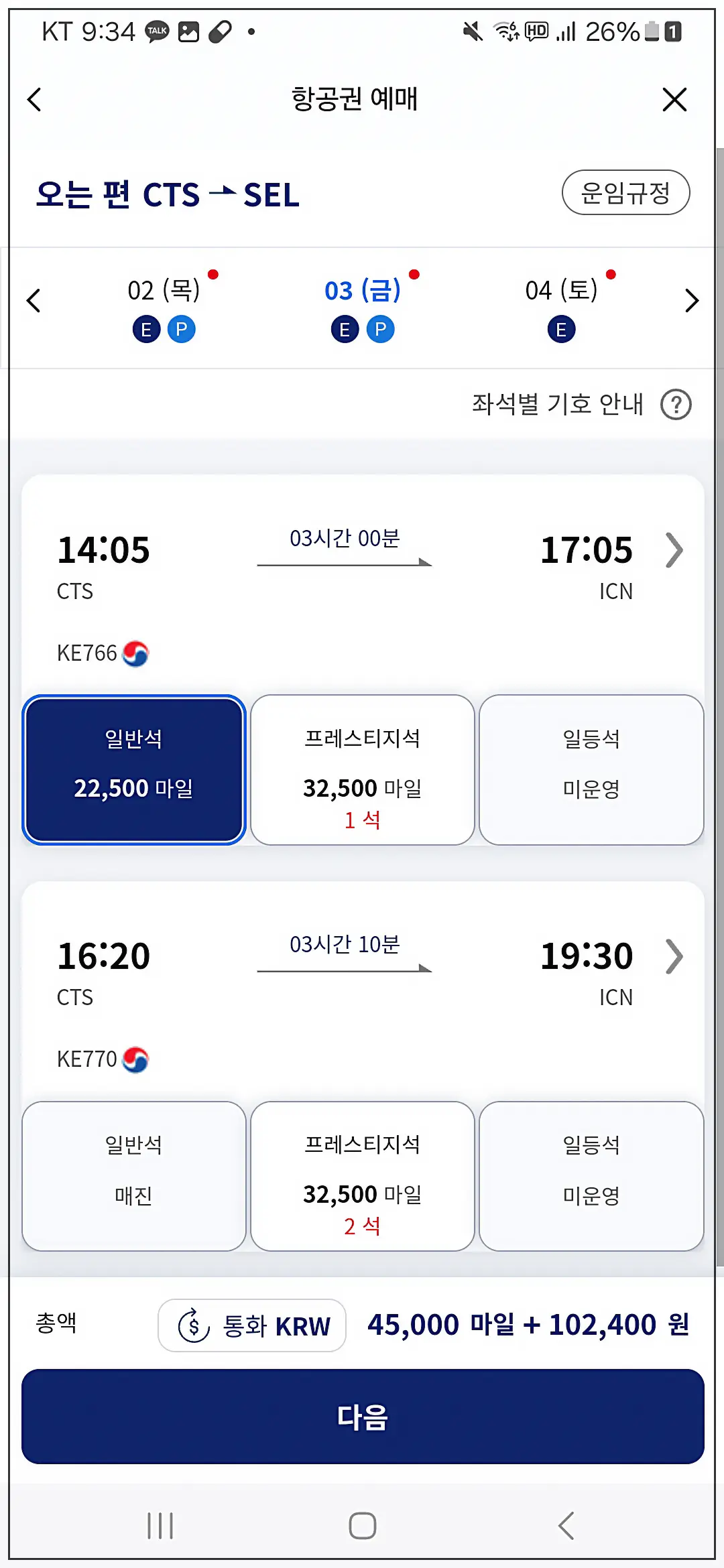Tap the question mark beside 좌석별 기호 안내

click(677, 404)
